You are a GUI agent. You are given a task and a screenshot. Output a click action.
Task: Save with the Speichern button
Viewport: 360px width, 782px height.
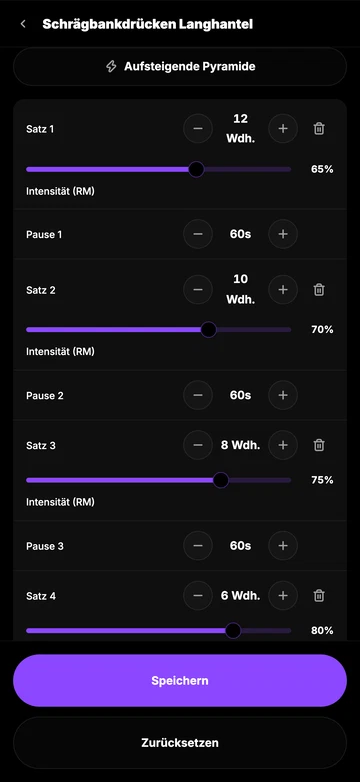pyautogui.click(x=180, y=681)
